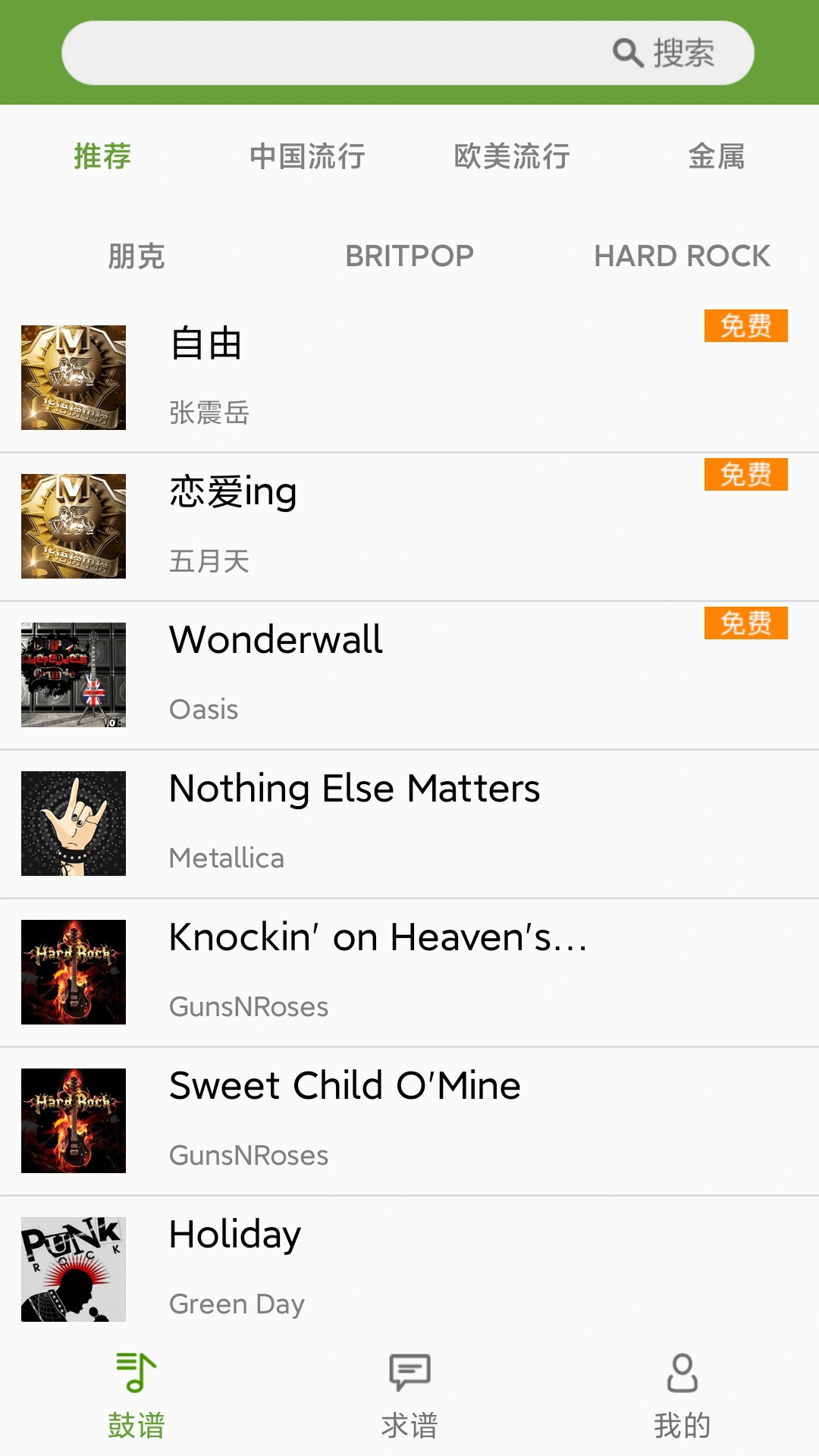
Task: Open Knockin' on Heaven's by GunsNRoses
Action: (x=409, y=971)
